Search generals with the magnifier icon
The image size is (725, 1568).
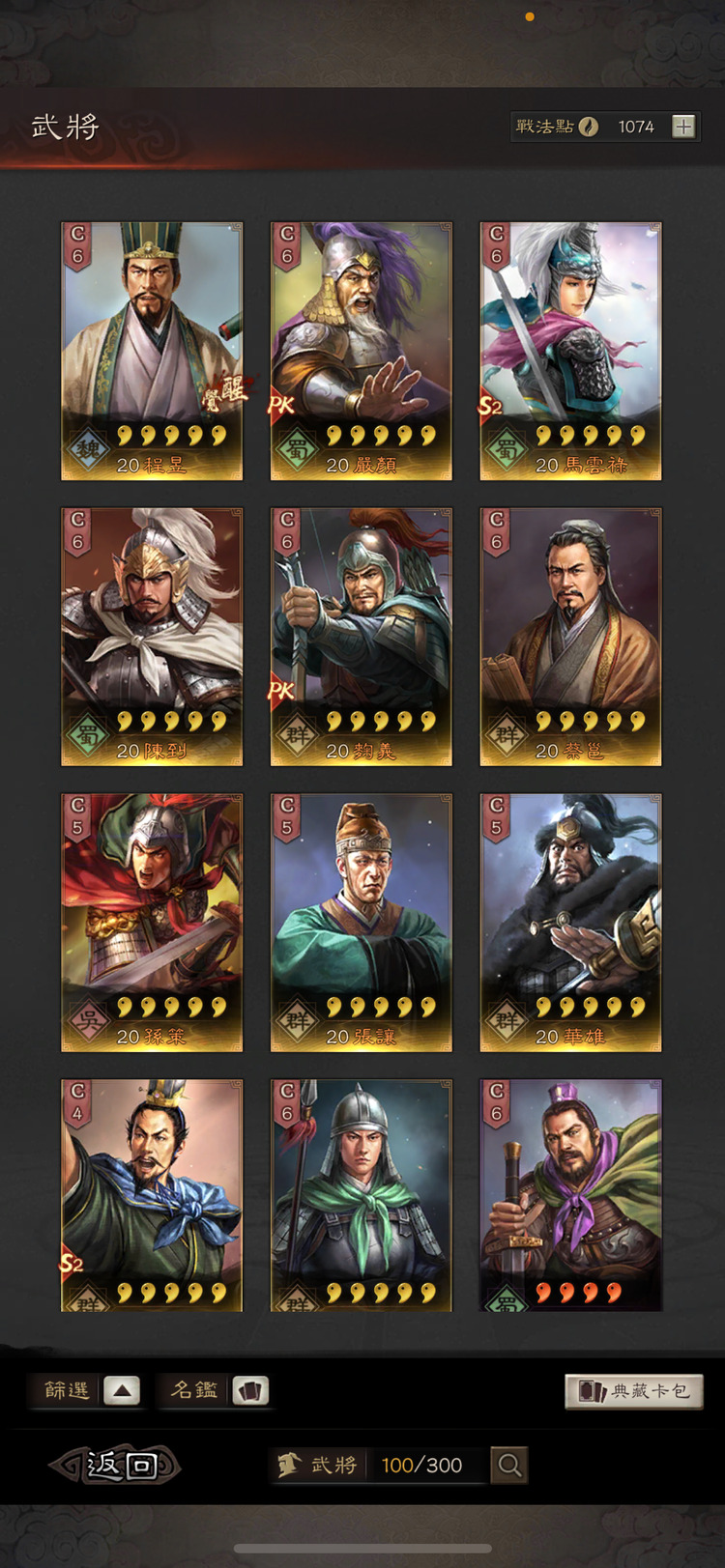pos(509,1466)
